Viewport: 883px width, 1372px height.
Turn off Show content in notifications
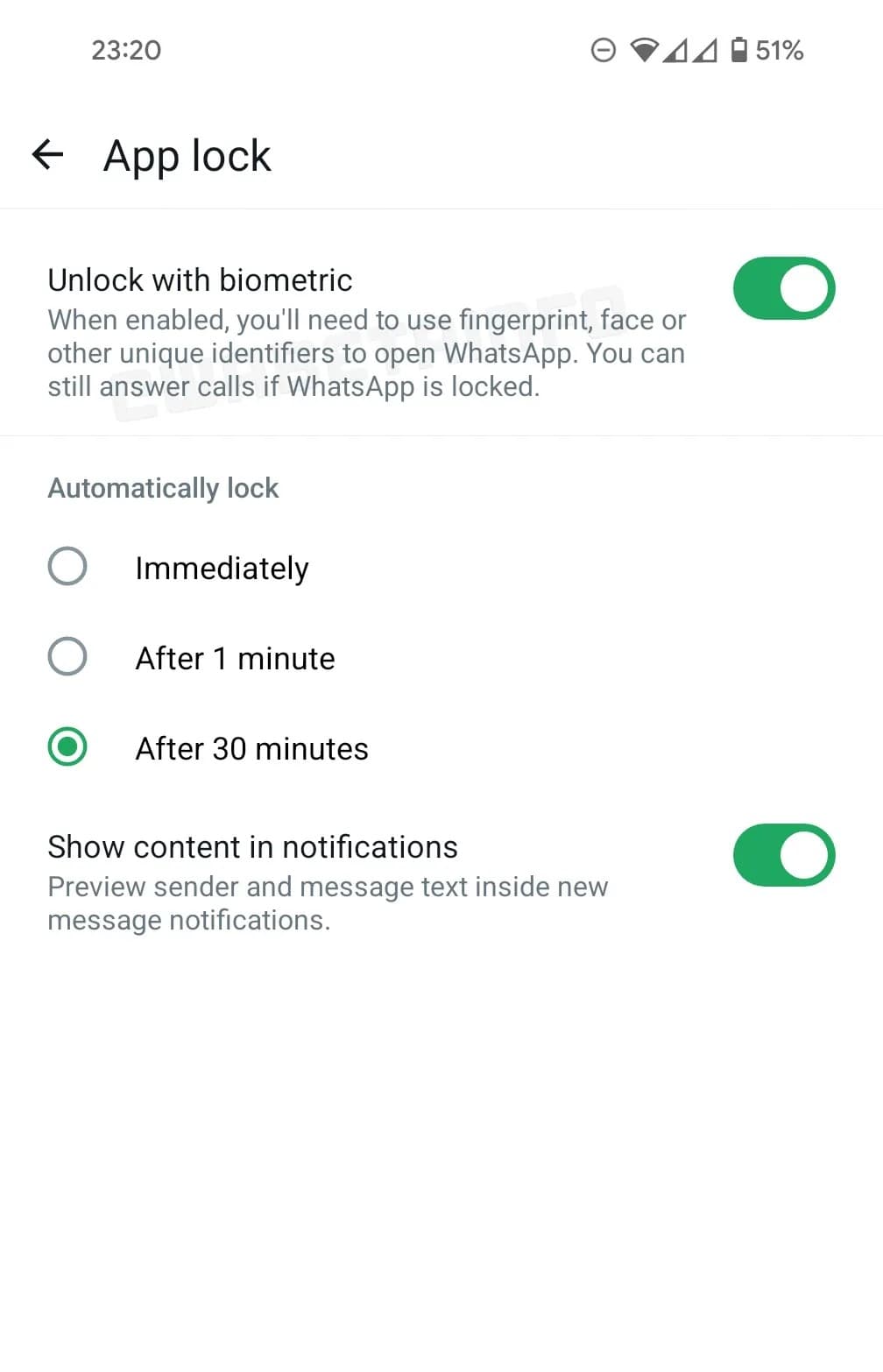point(783,855)
